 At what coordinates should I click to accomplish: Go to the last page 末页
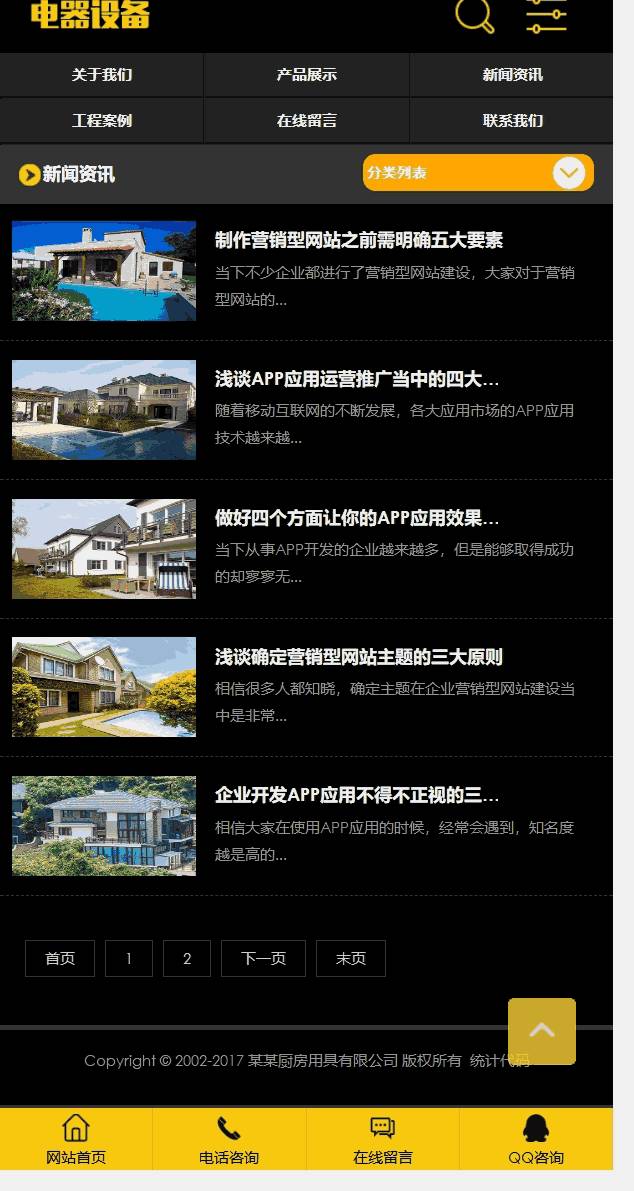click(351, 959)
